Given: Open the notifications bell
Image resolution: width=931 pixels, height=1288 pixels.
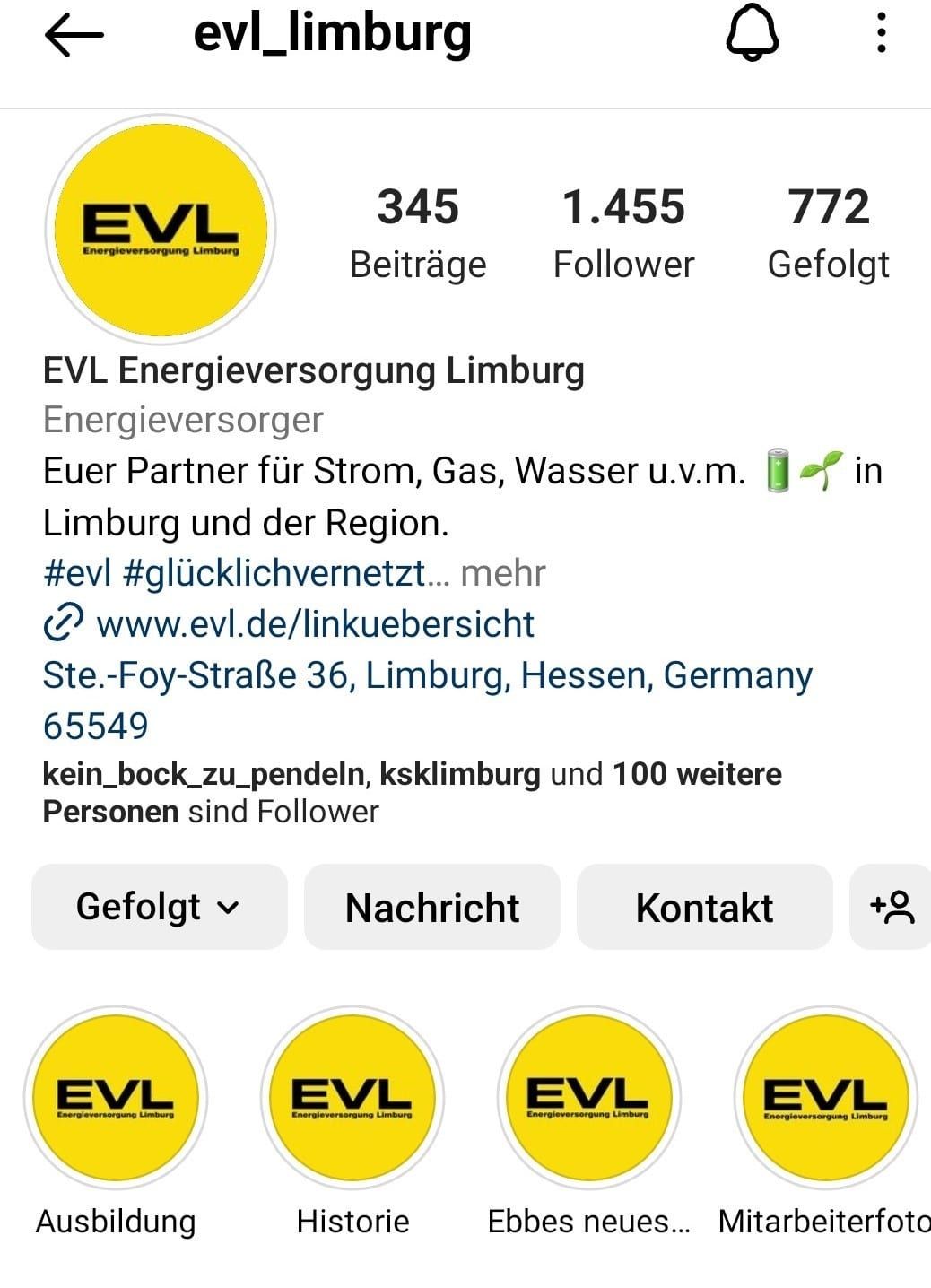Looking at the screenshot, I should [752, 35].
